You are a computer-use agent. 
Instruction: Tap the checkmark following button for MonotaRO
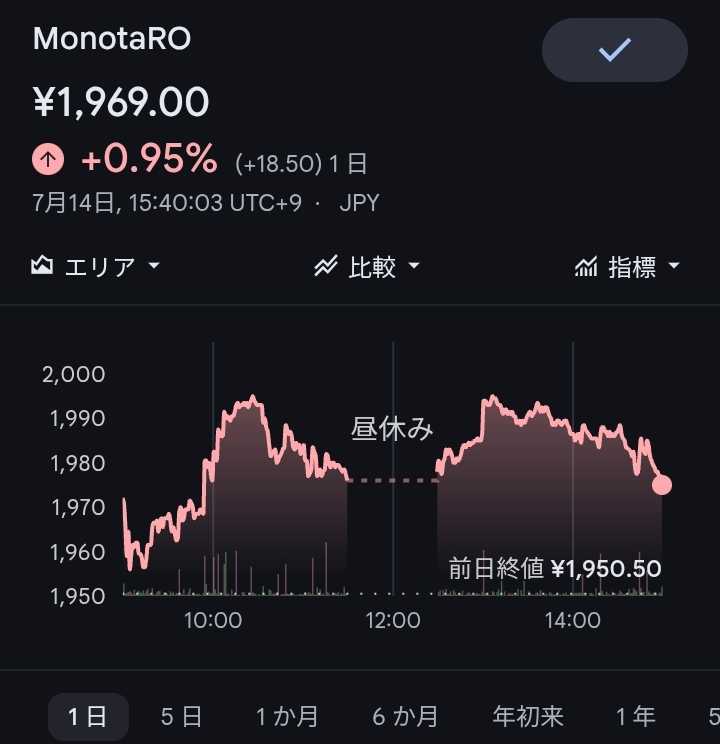pos(615,50)
